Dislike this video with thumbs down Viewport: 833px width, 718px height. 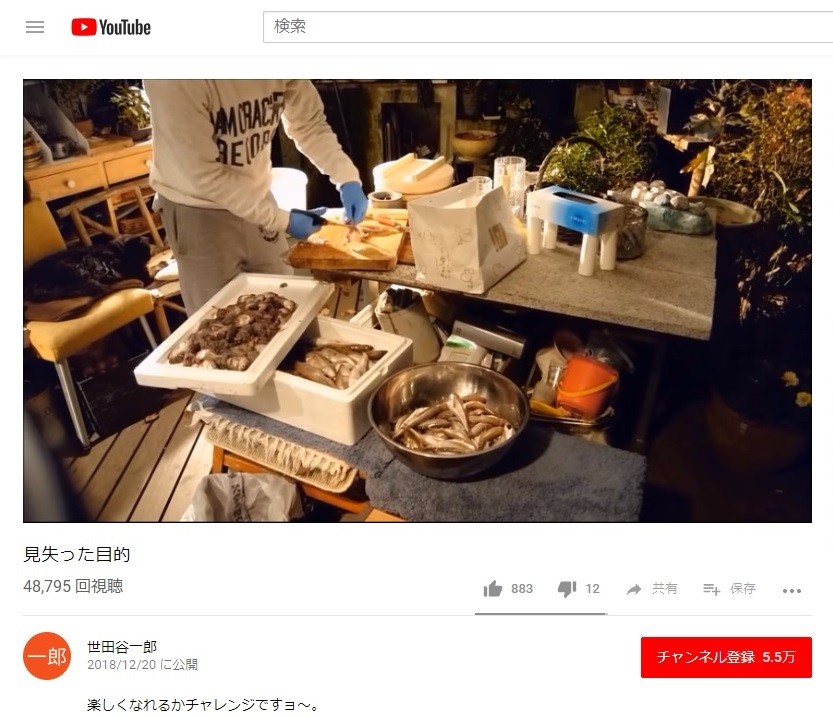(x=567, y=589)
